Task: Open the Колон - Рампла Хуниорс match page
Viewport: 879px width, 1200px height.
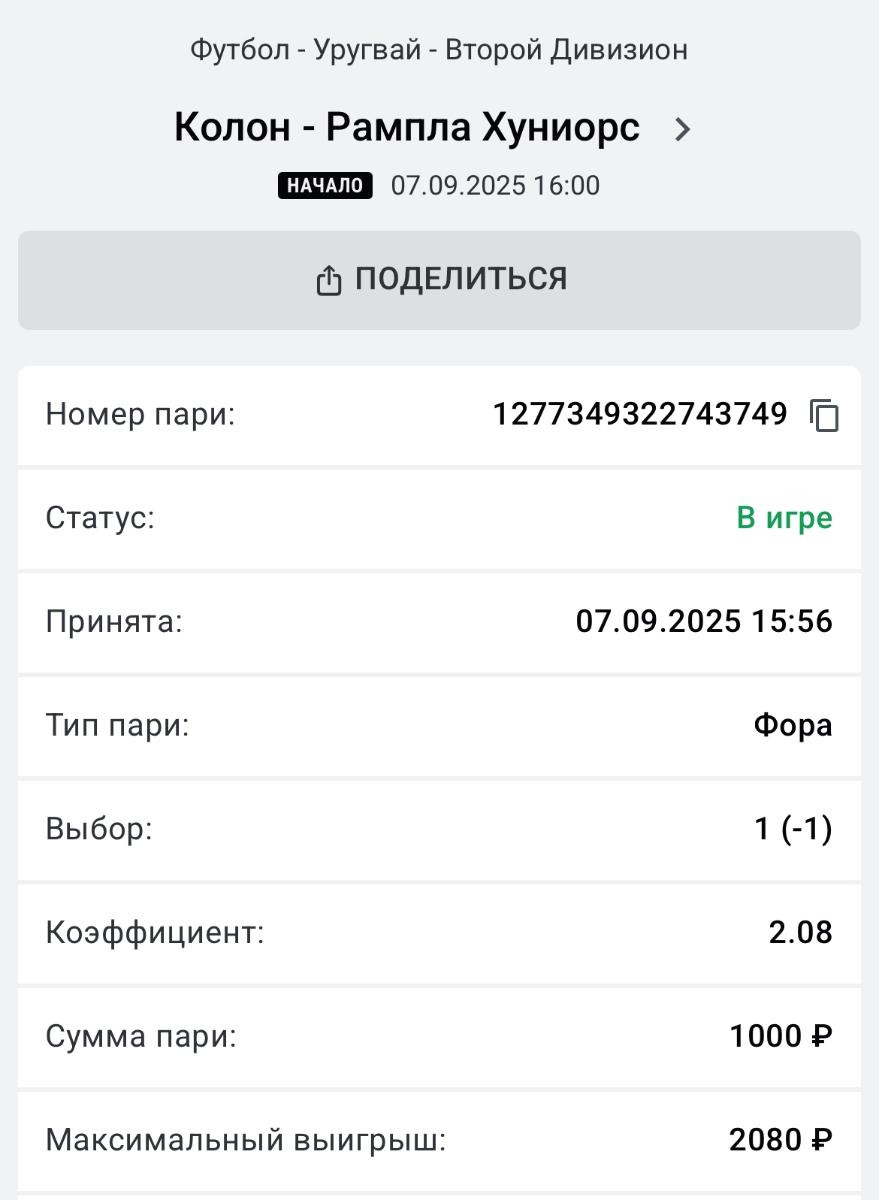Action: click(x=433, y=129)
